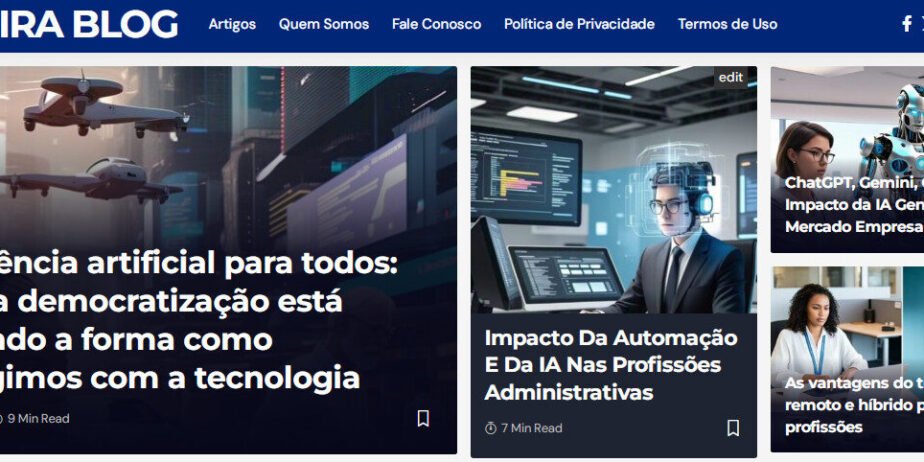Open Termos de Uso
924x462 pixels.
tap(727, 24)
